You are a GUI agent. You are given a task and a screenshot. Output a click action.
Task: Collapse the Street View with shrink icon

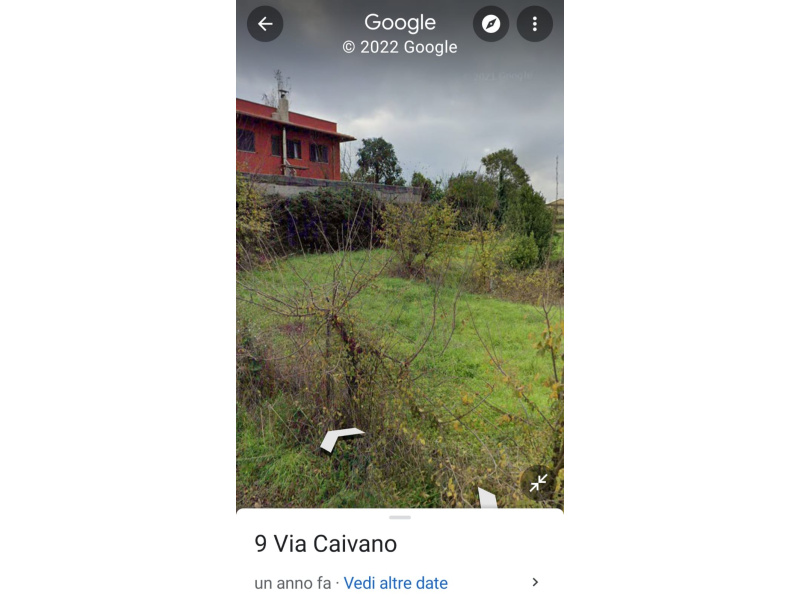[538, 483]
